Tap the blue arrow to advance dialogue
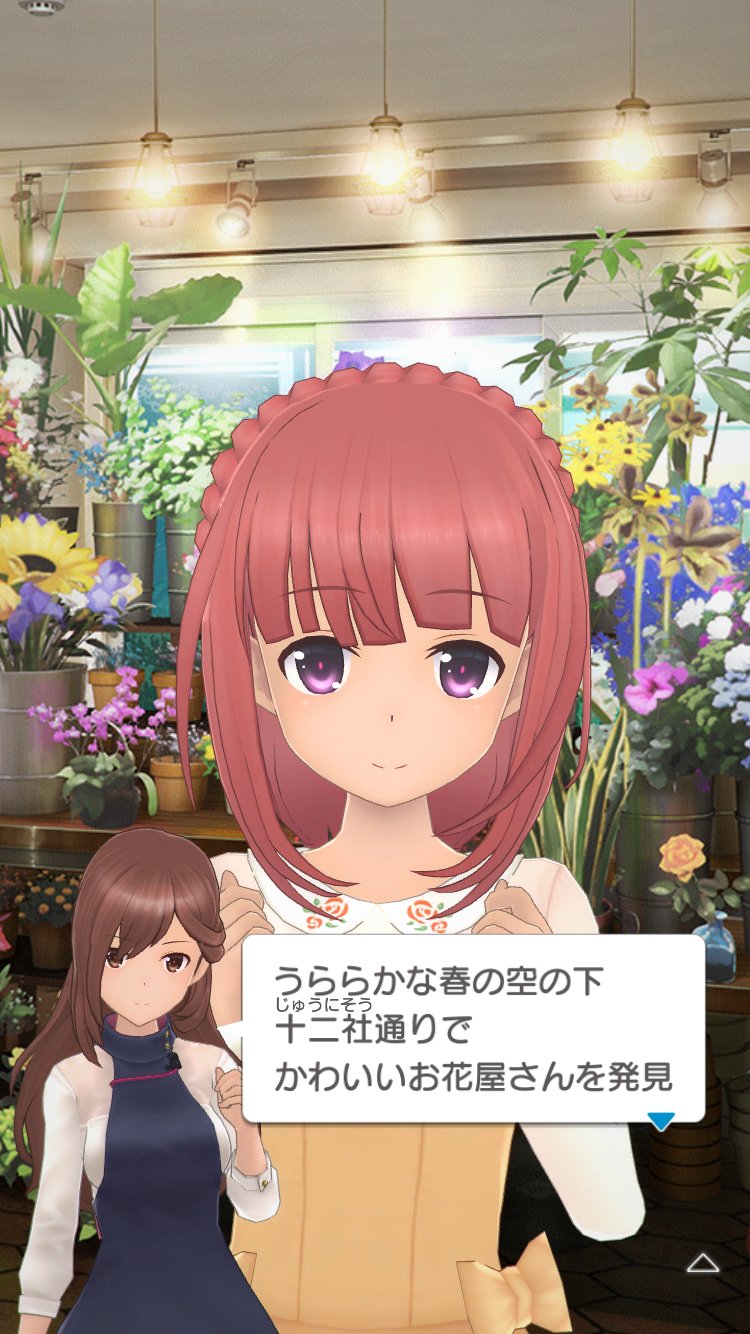Viewport: 750px width, 1334px height. click(661, 1121)
